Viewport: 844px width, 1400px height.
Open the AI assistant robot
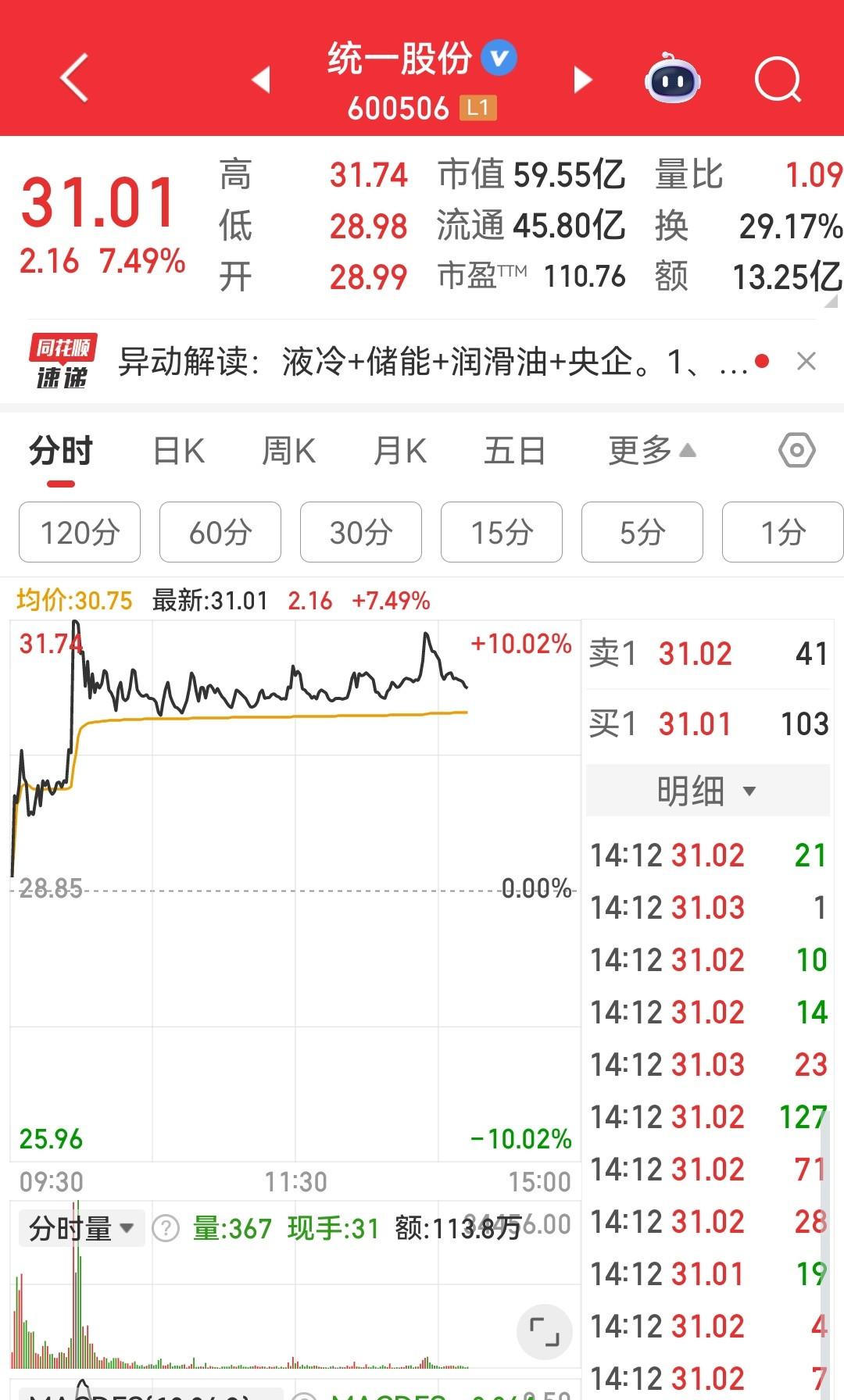672,78
